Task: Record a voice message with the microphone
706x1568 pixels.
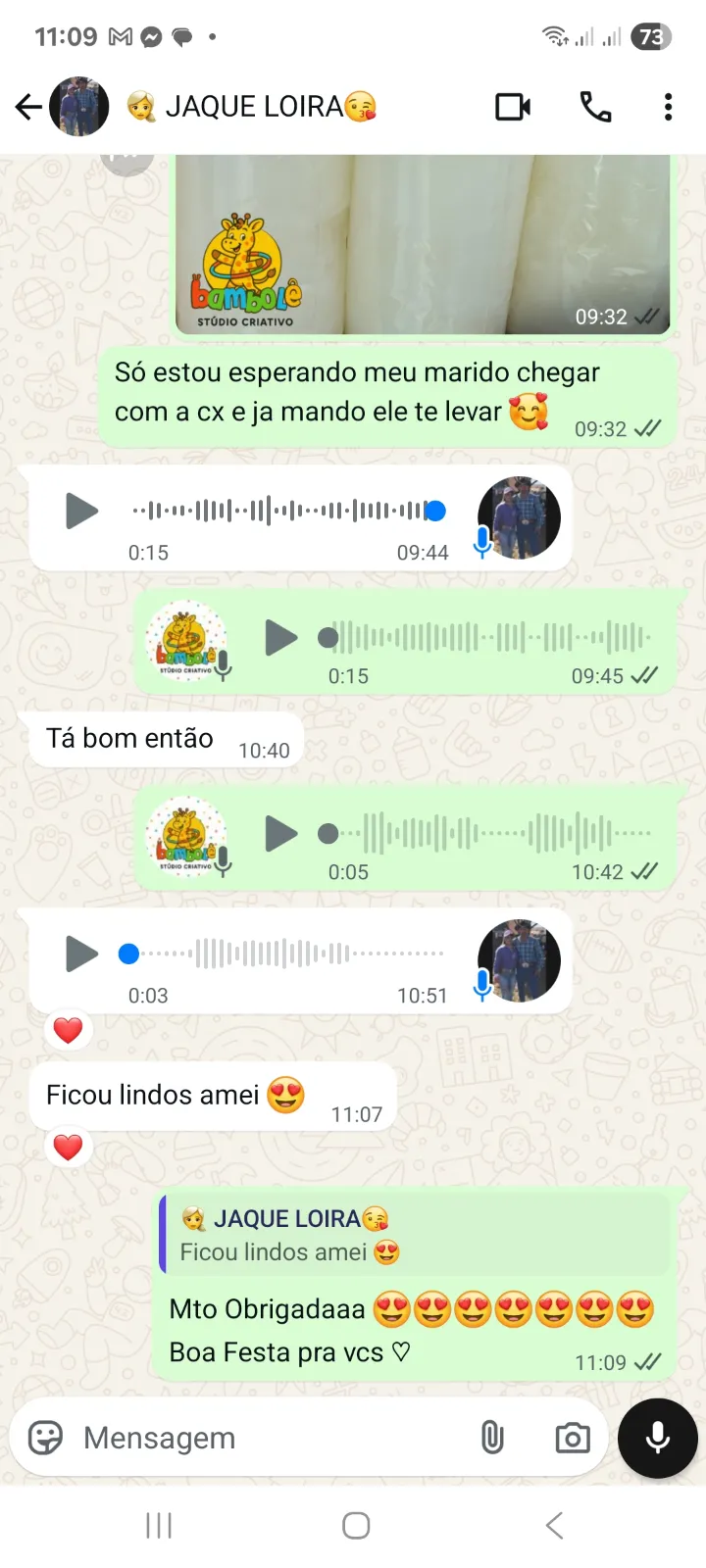Action: pos(658,1438)
